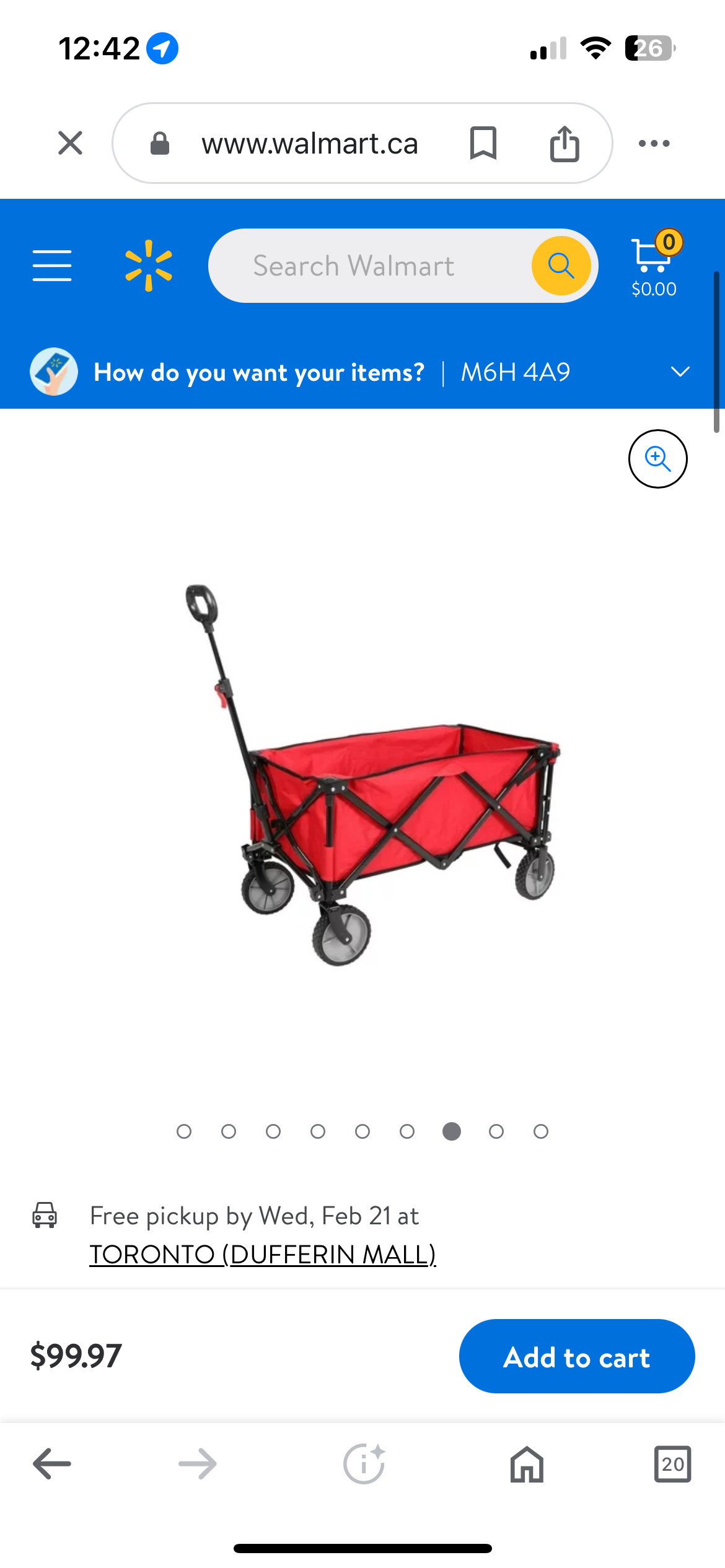Open the browser overflow menu
Image resolution: width=725 pixels, height=1568 pixels.
654,143
